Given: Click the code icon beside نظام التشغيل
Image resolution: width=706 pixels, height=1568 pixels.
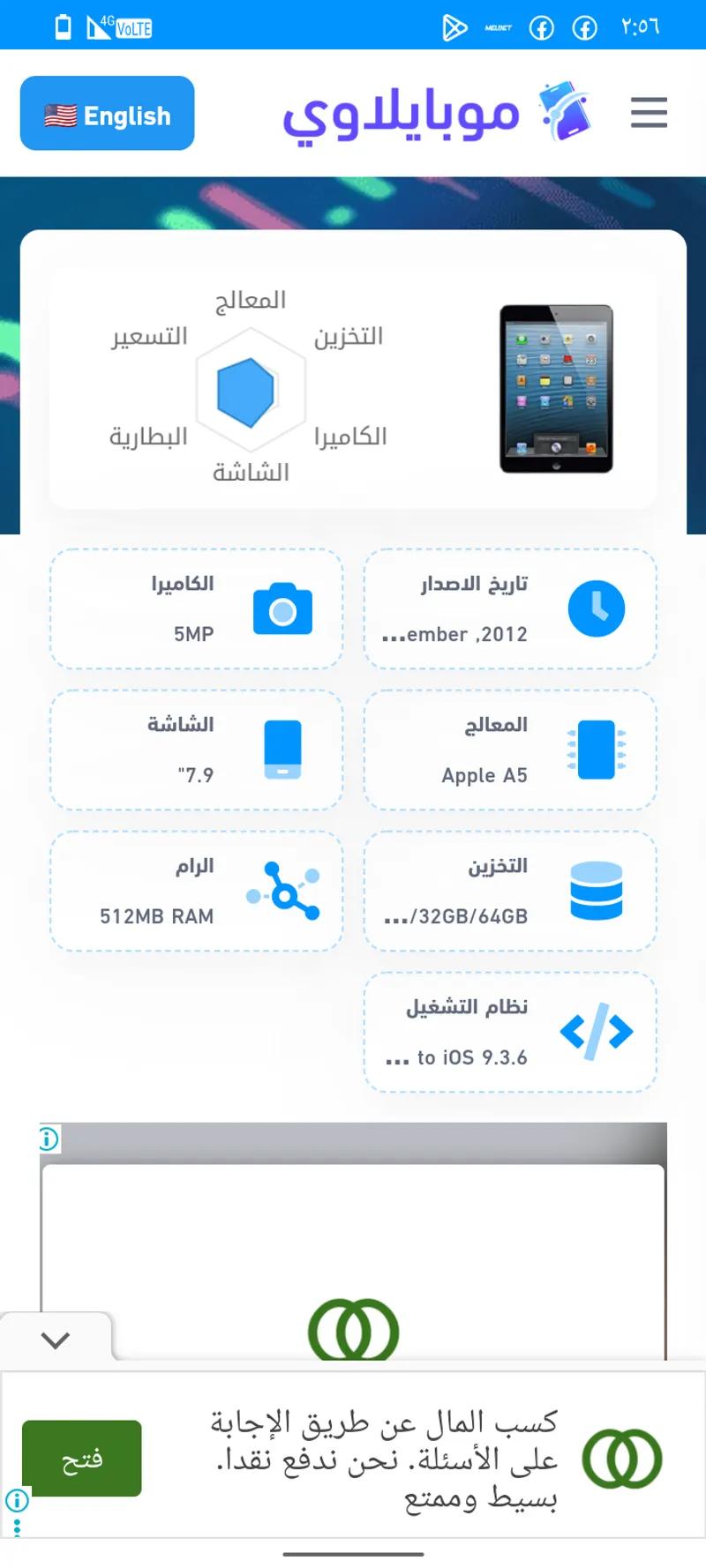Looking at the screenshot, I should pyautogui.click(x=597, y=1030).
